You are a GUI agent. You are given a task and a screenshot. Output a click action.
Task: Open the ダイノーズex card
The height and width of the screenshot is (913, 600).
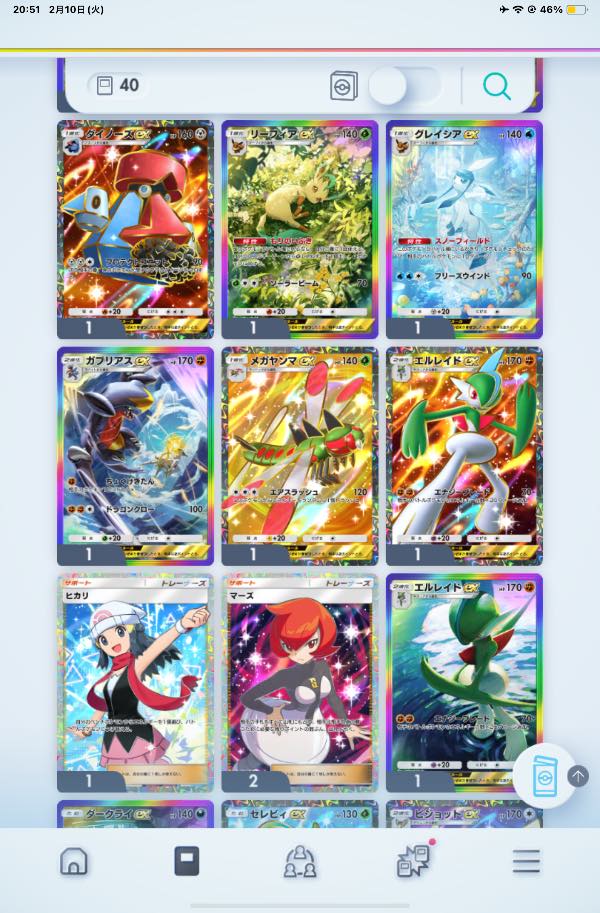[135, 229]
